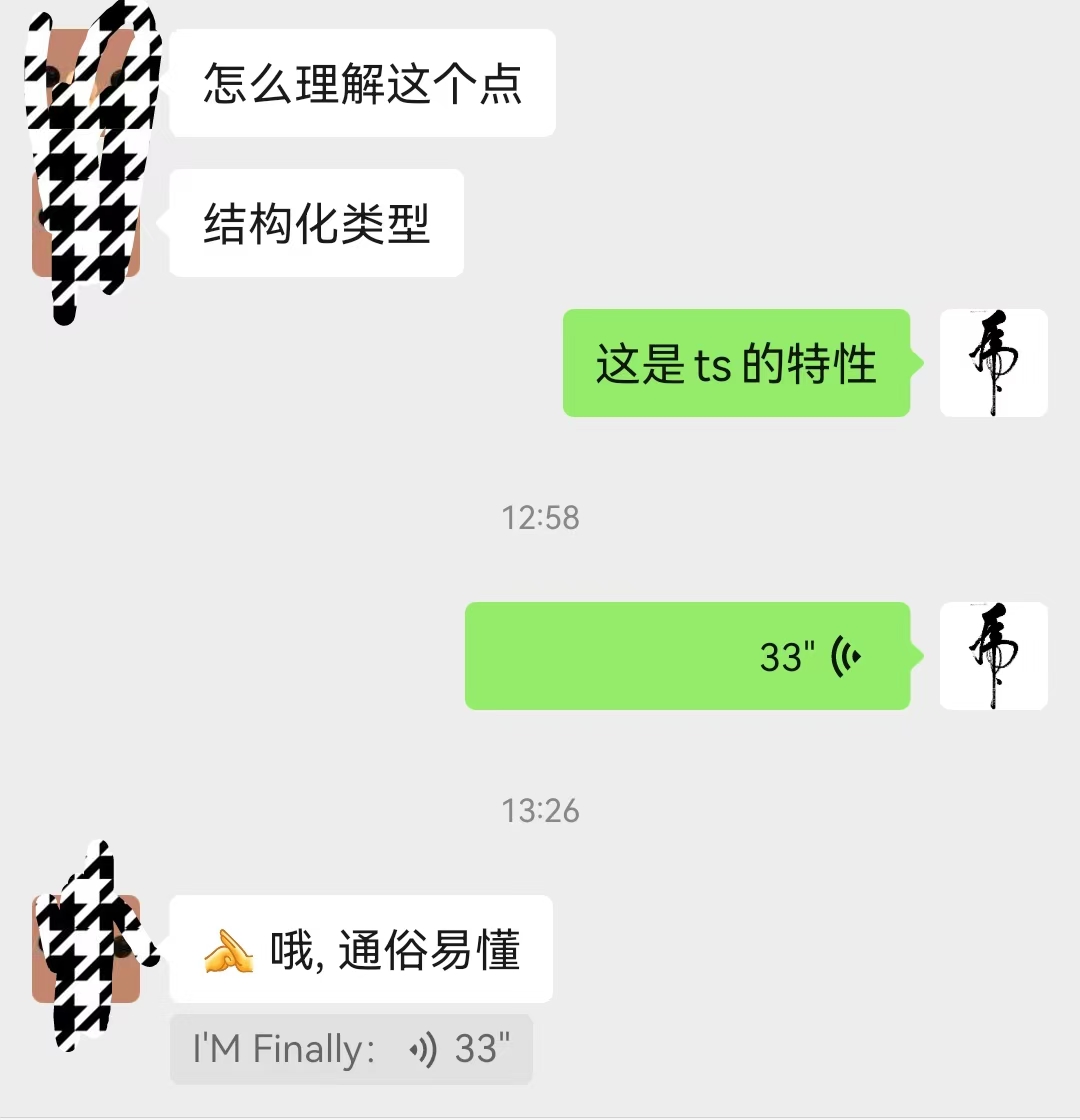Play the 33-second green voice message
Image resolution: width=1080 pixels, height=1120 pixels.
click(x=687, y=657)
